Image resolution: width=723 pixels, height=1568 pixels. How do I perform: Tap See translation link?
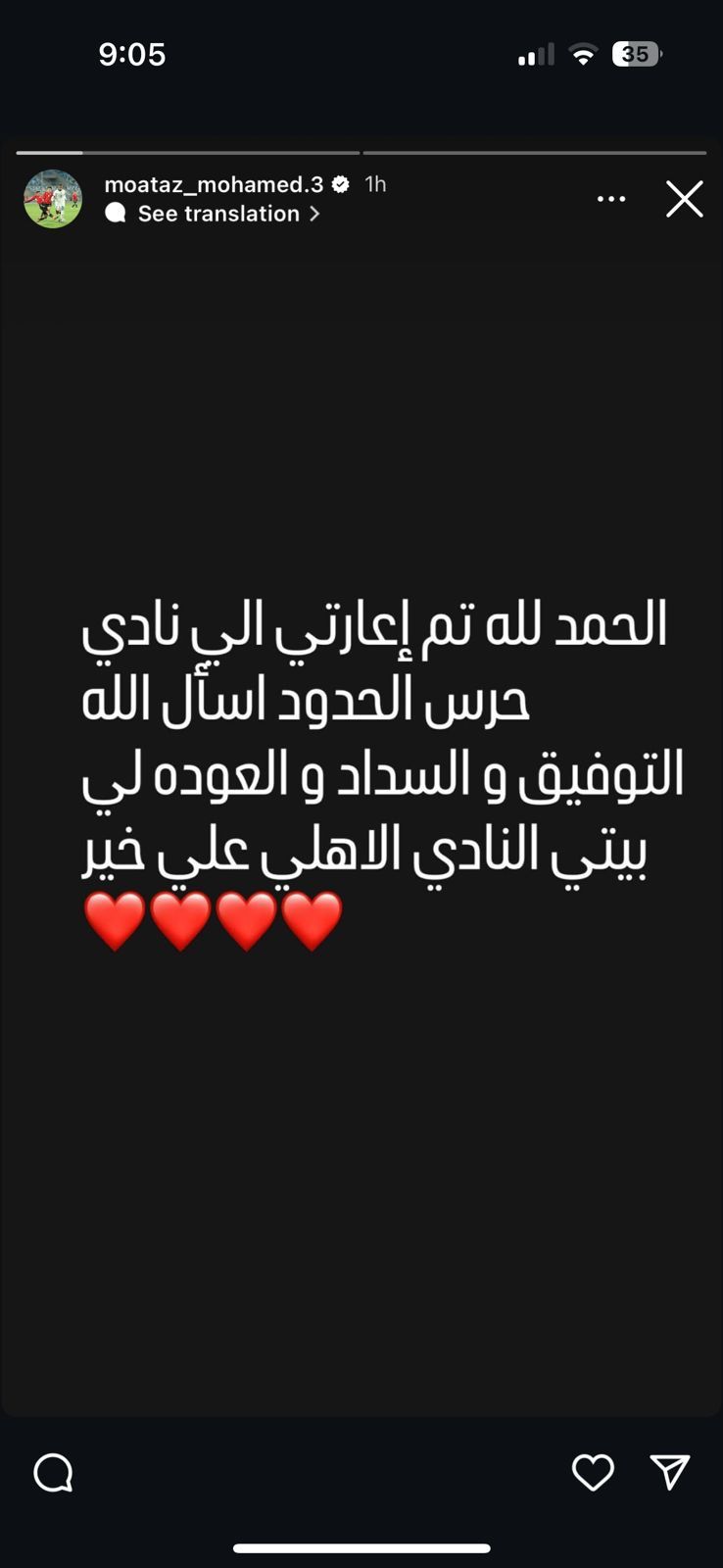tap(219, 214)
